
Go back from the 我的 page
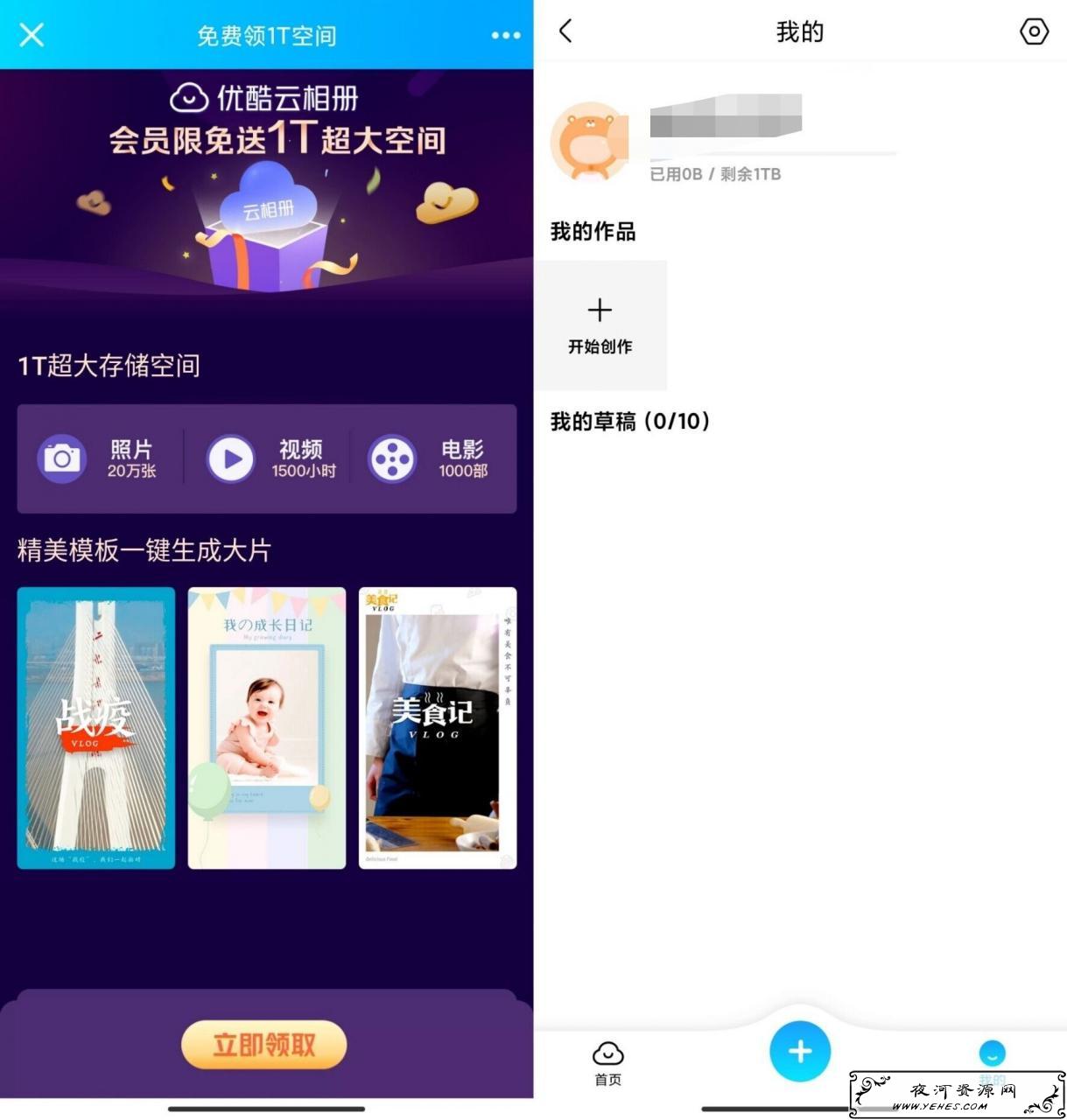pyautogui.click(x=566, y=31)
